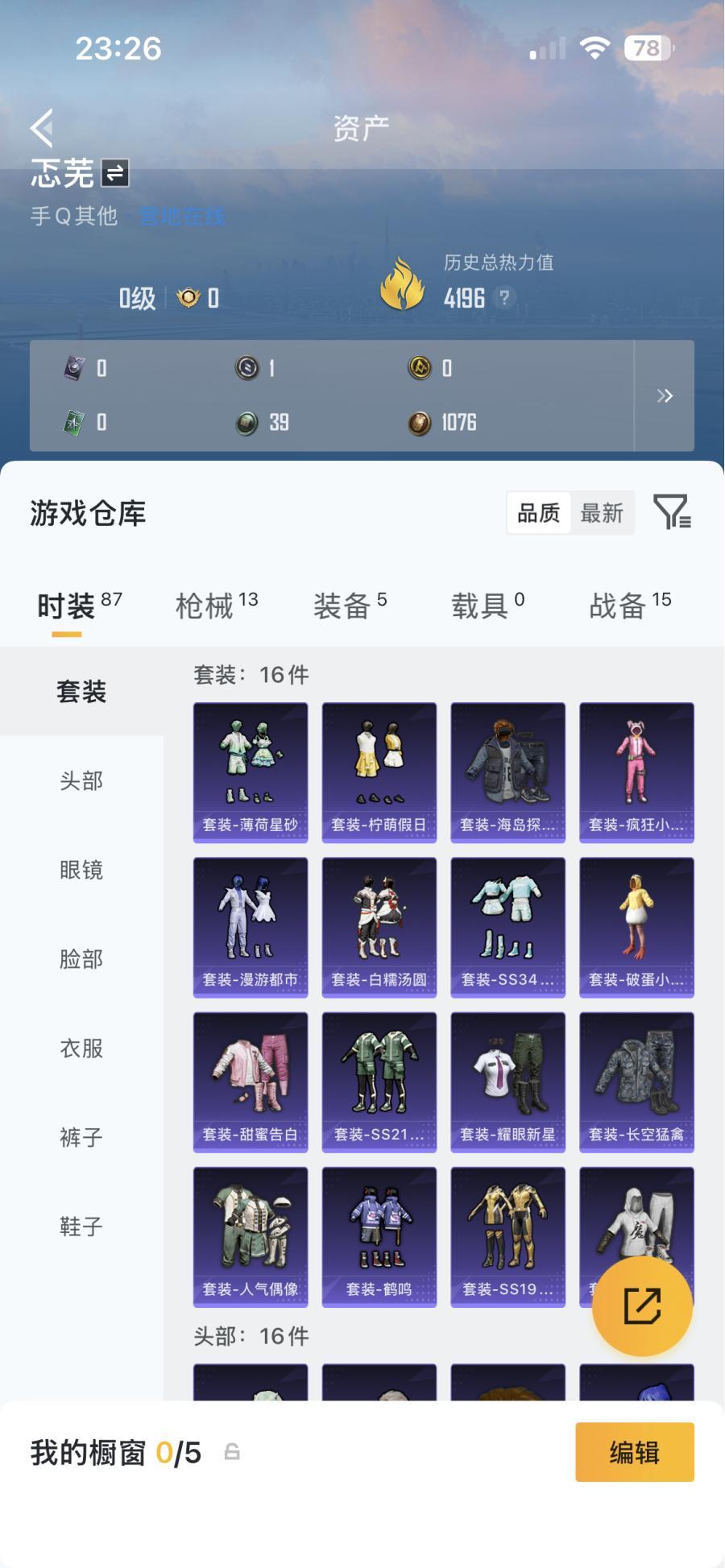Select 衣服 in the side category list

coord(81,1049)
